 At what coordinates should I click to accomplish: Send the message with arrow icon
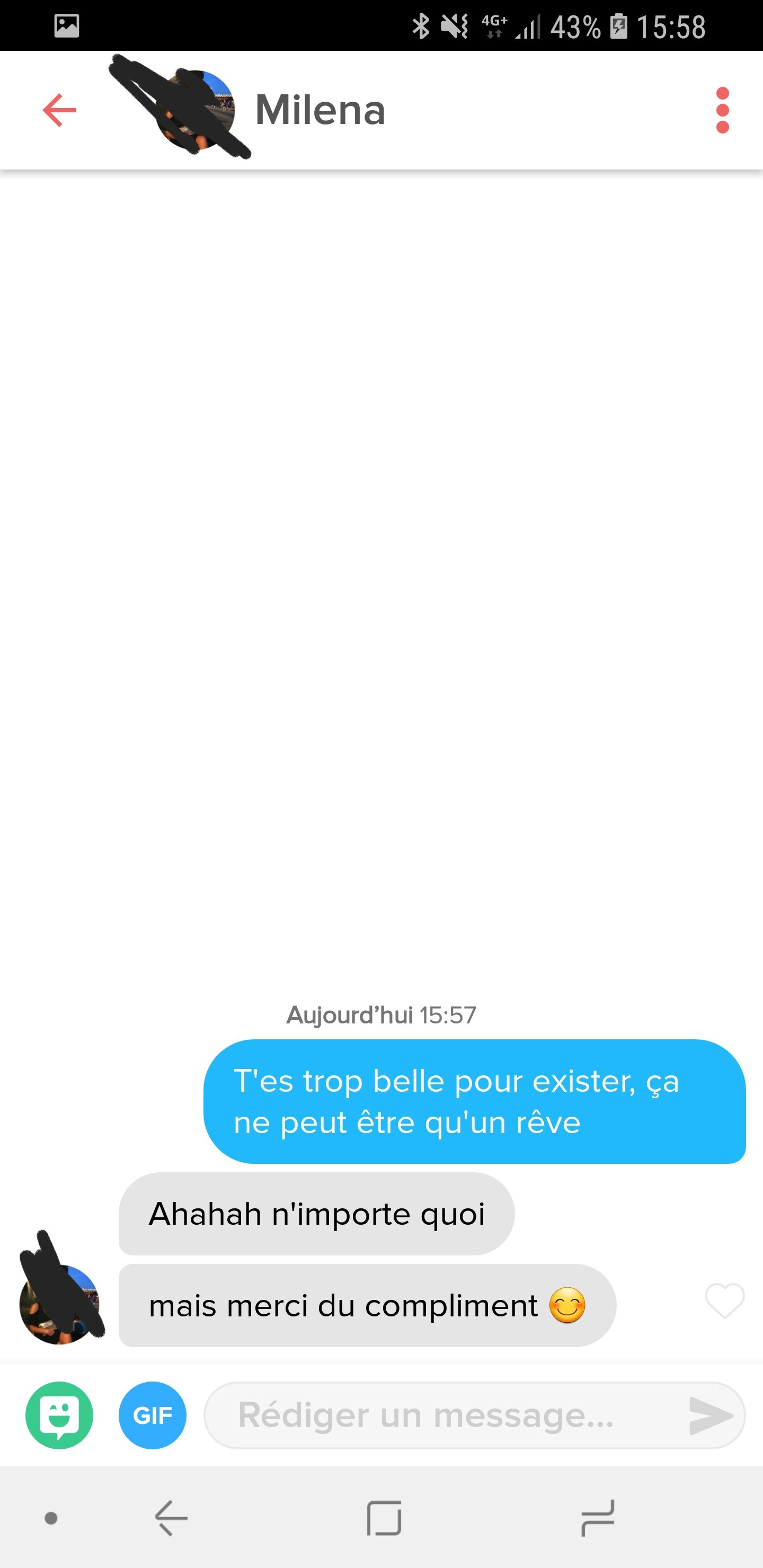pos(710,1415)
